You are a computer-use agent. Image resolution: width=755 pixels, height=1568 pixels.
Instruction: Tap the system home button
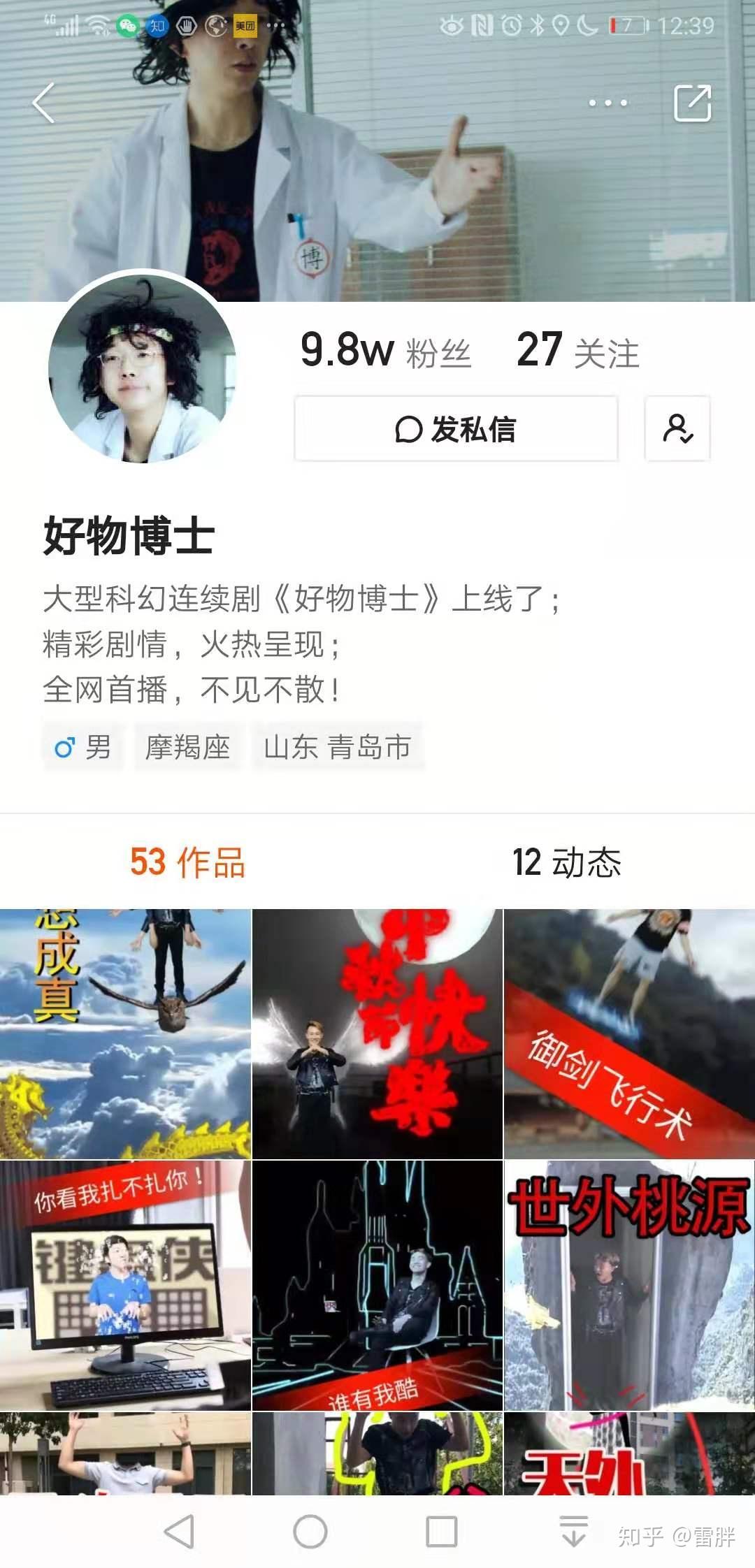[x=310, y=1532]
